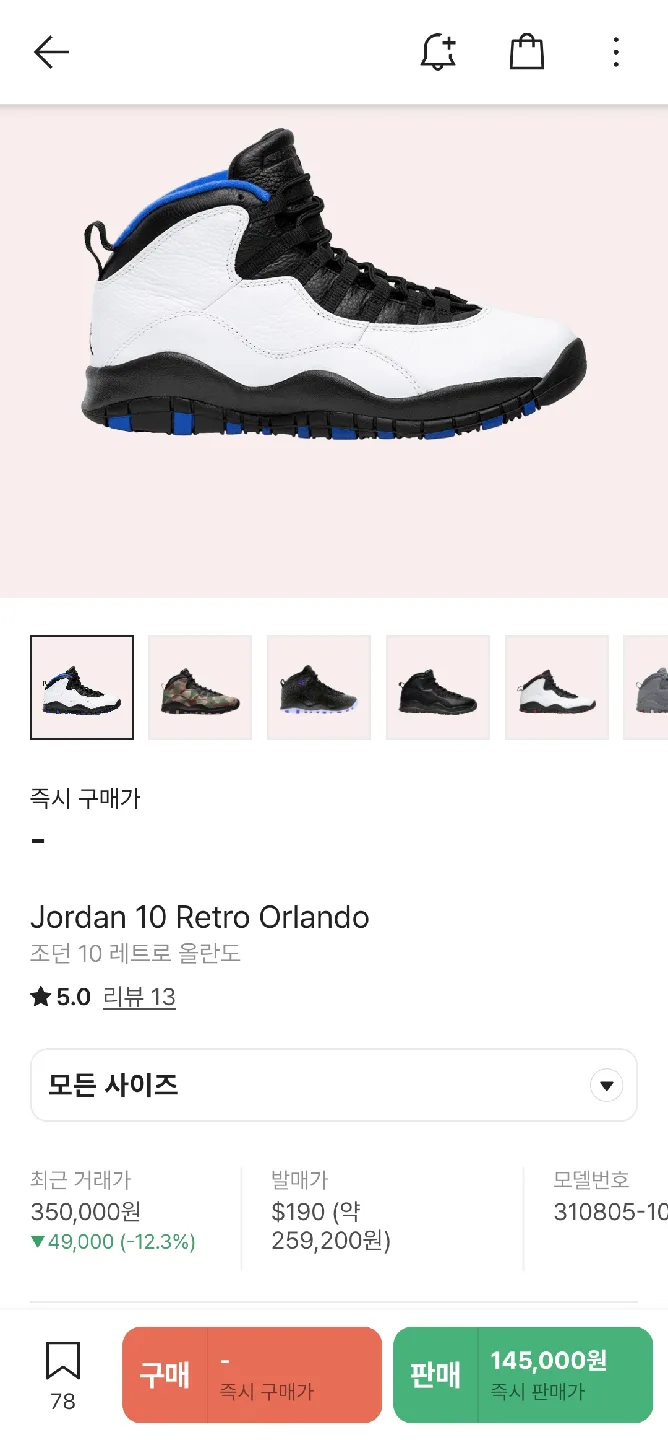668x1440 pixels.
Task: Open the shopping bag
Action: point(527,52)
